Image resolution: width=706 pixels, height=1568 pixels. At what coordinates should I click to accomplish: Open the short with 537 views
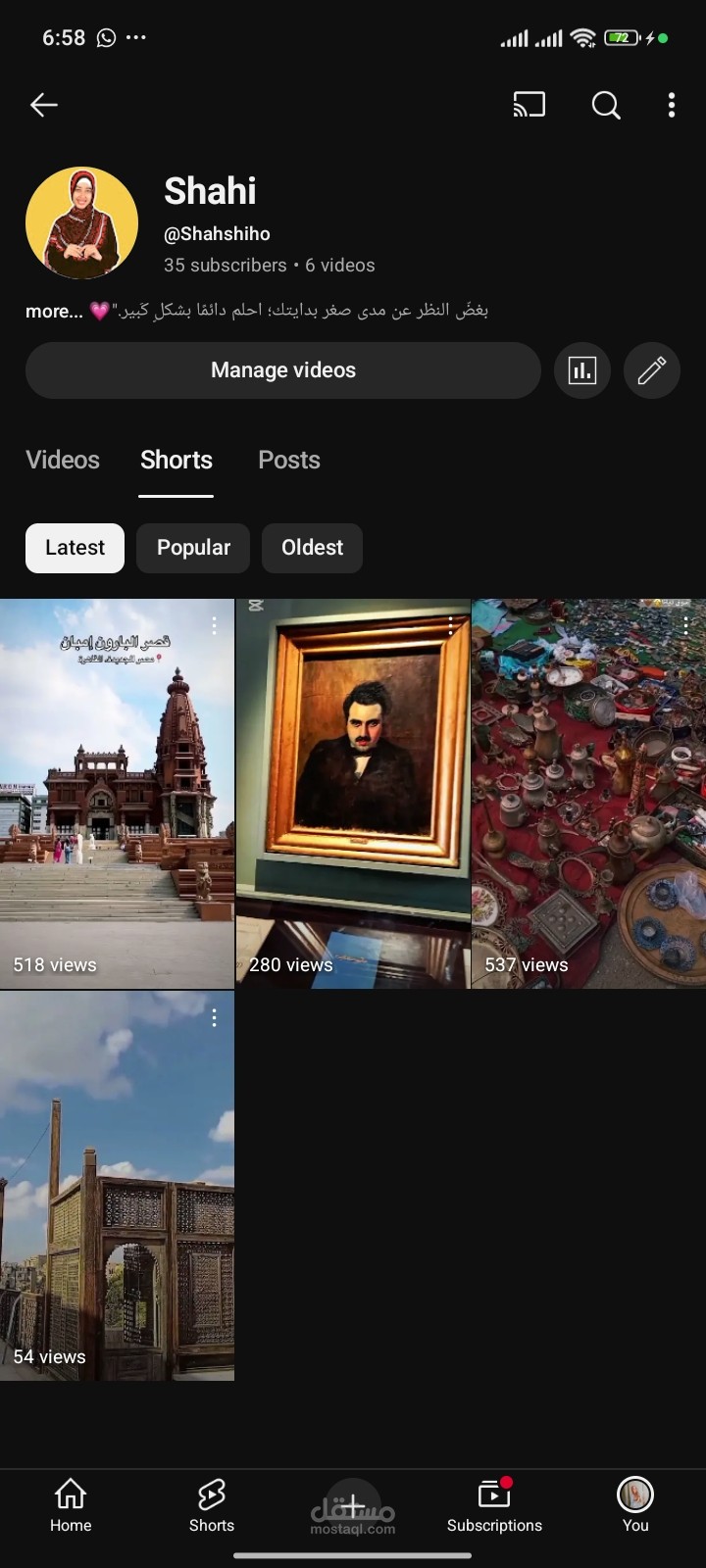pyautogui.click(x=589, y=794)
